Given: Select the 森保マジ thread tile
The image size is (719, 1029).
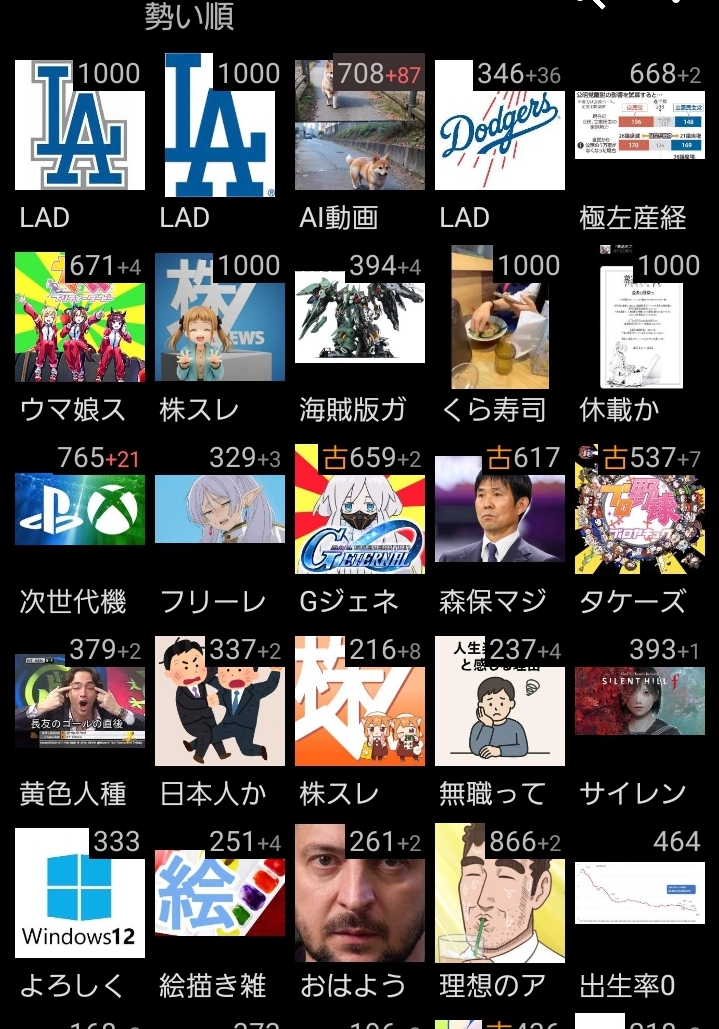Looking at the screenshot, I should [499, 512].
